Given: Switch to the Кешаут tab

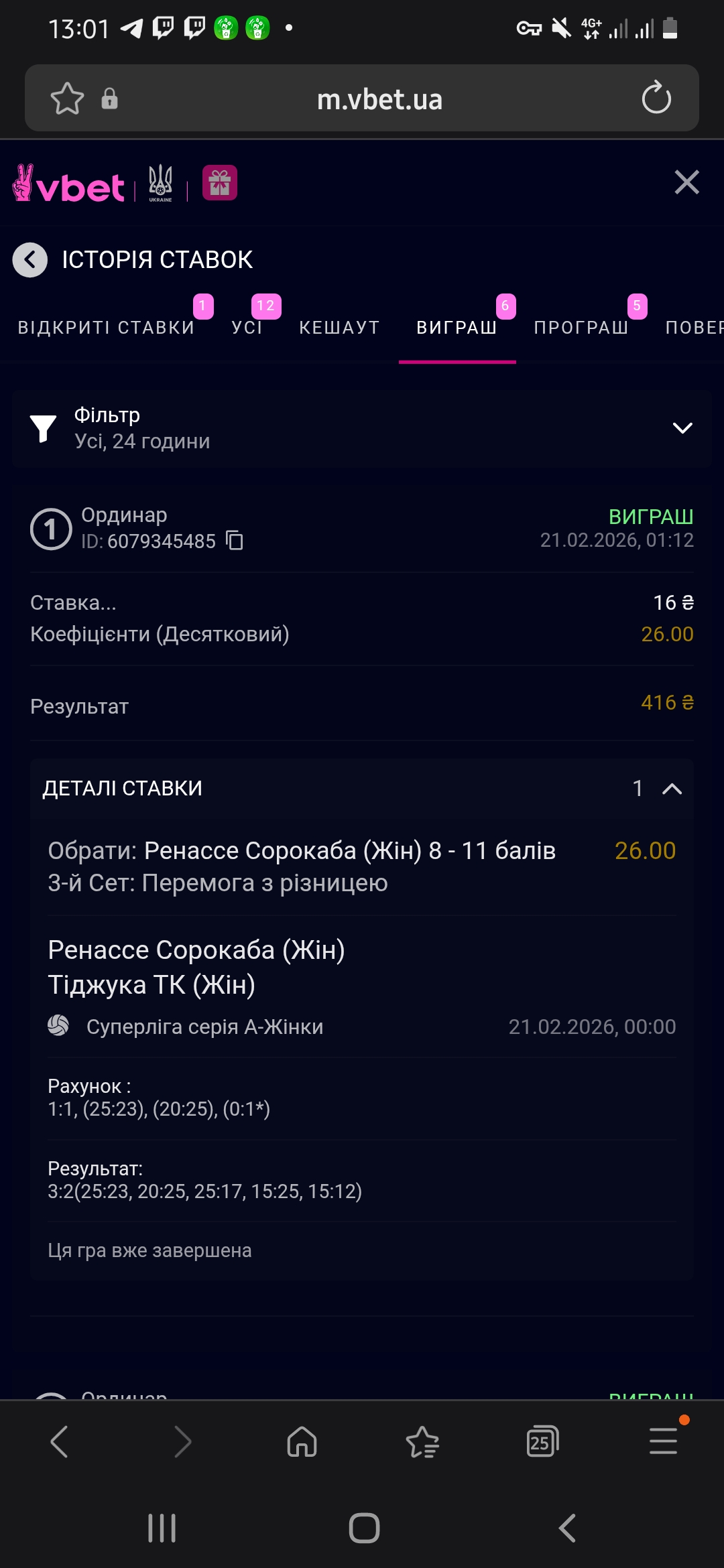Looking at the screenshot, I should pyautogui.click(x=339, y=328).
